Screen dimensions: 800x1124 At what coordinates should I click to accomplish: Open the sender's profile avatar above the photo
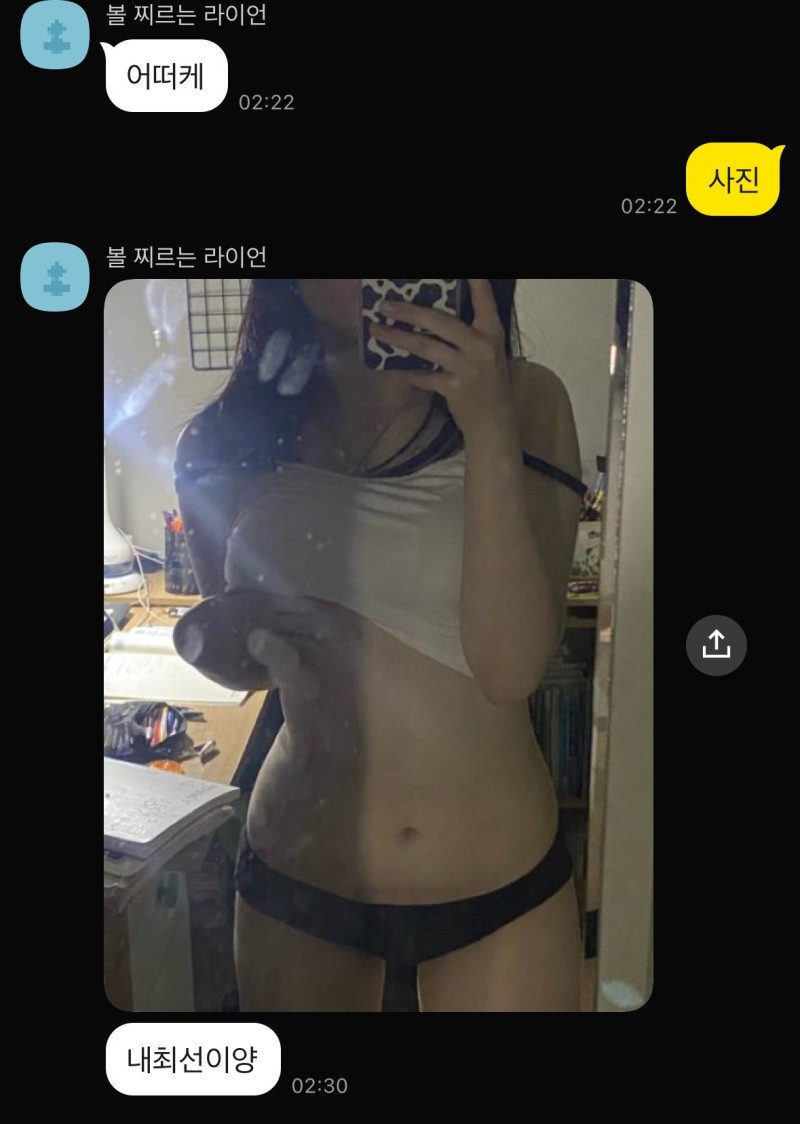click(x=55, y=276)
